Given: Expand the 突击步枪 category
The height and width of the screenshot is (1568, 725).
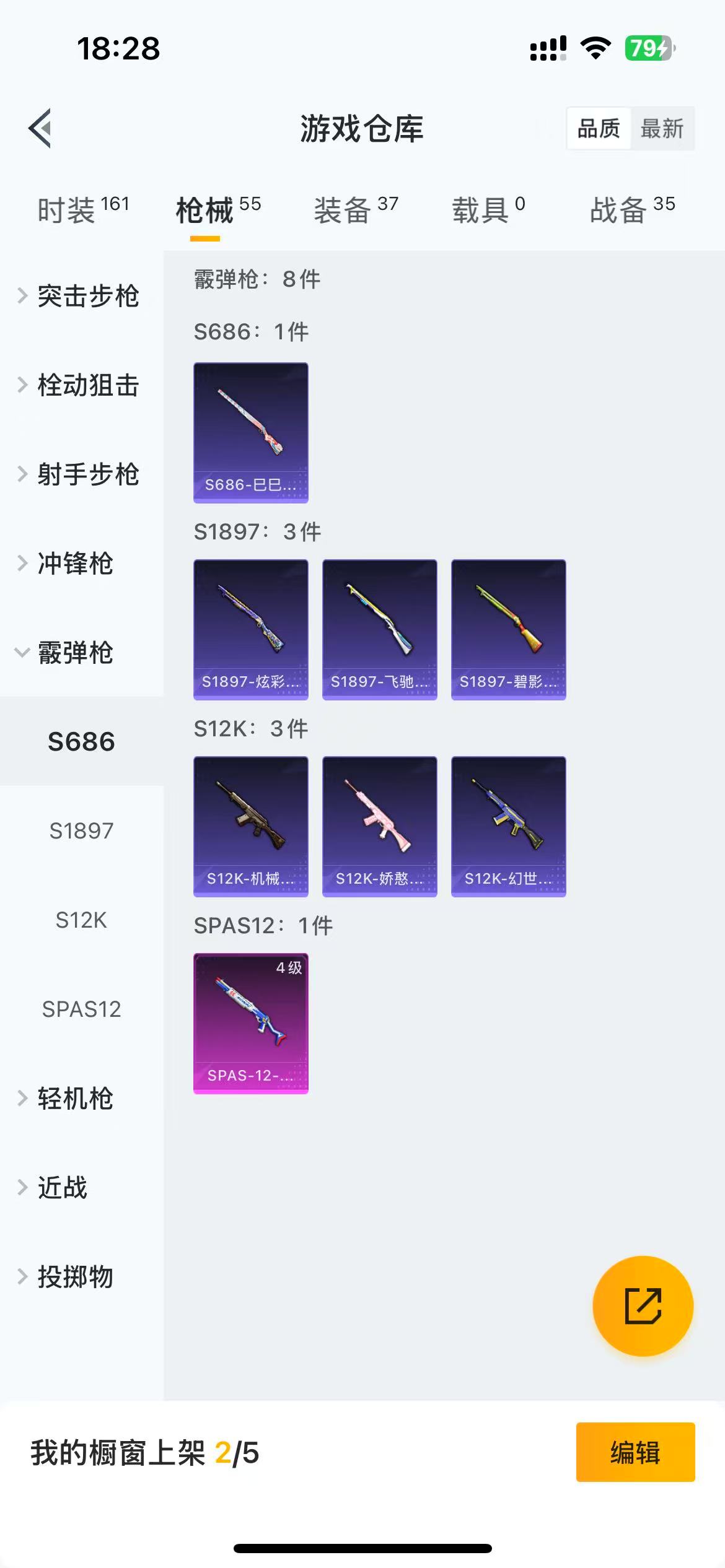Looking at the screenshot, I should (82, 296).
